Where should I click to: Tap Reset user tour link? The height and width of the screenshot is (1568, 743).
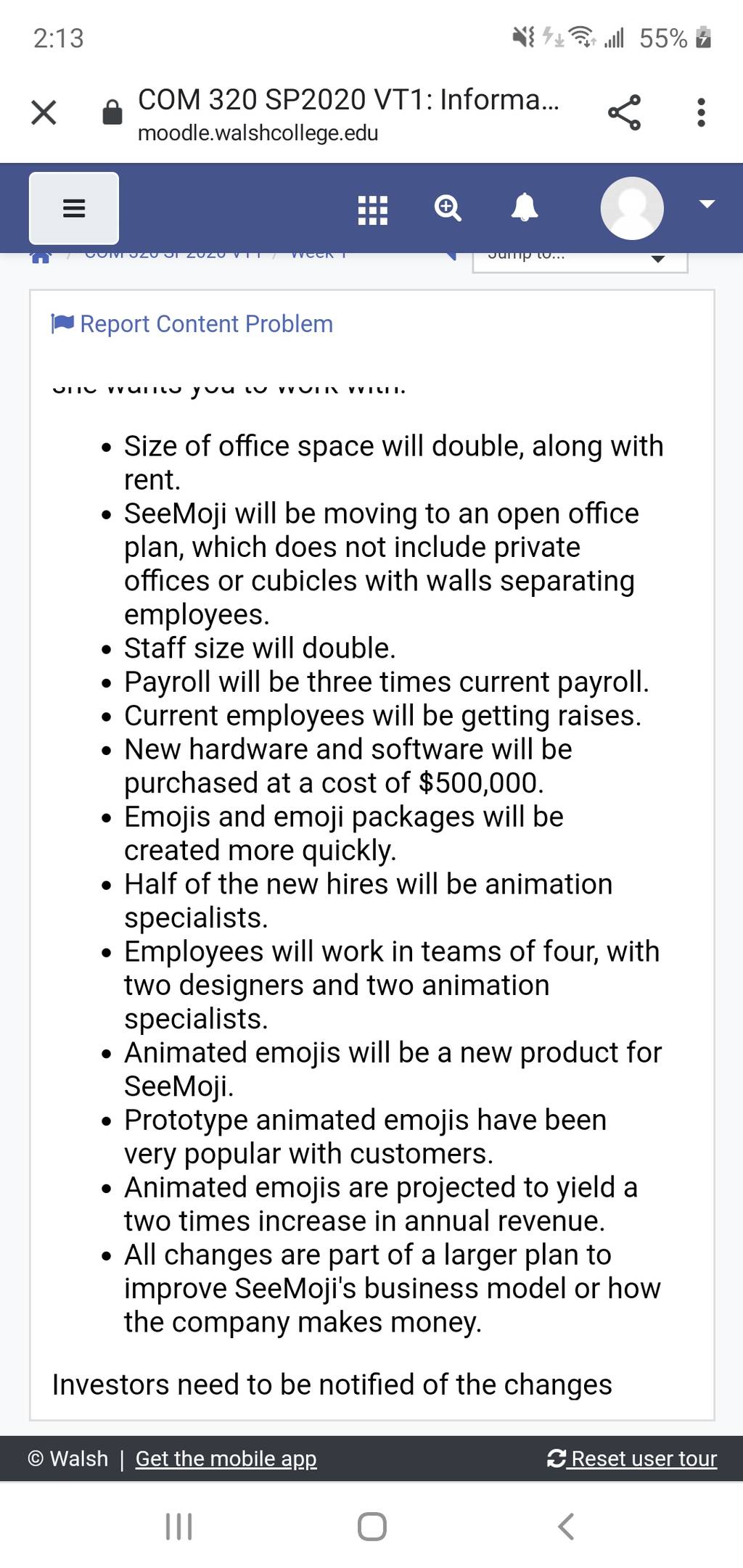(632, 1458)
